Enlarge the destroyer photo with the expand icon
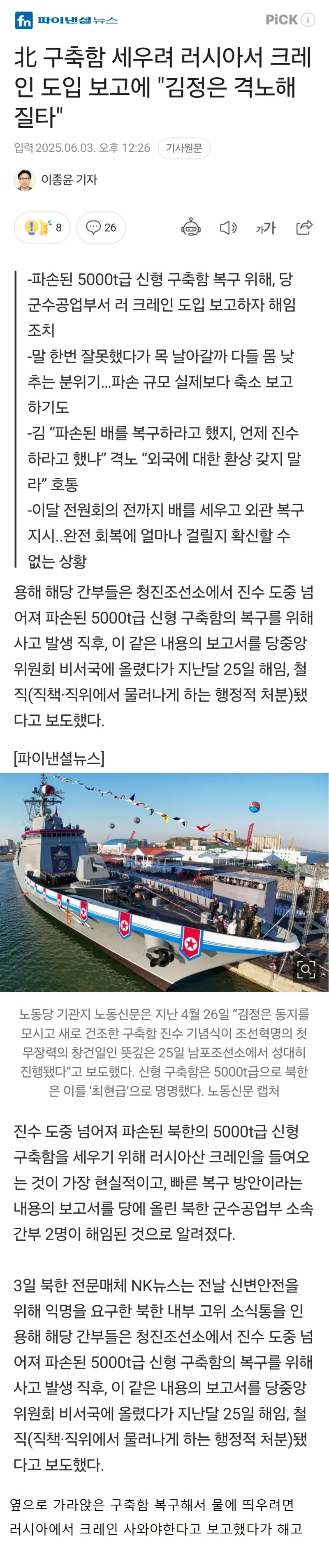The height and width of the screenshot is (1568, 329). click(306, 969)
